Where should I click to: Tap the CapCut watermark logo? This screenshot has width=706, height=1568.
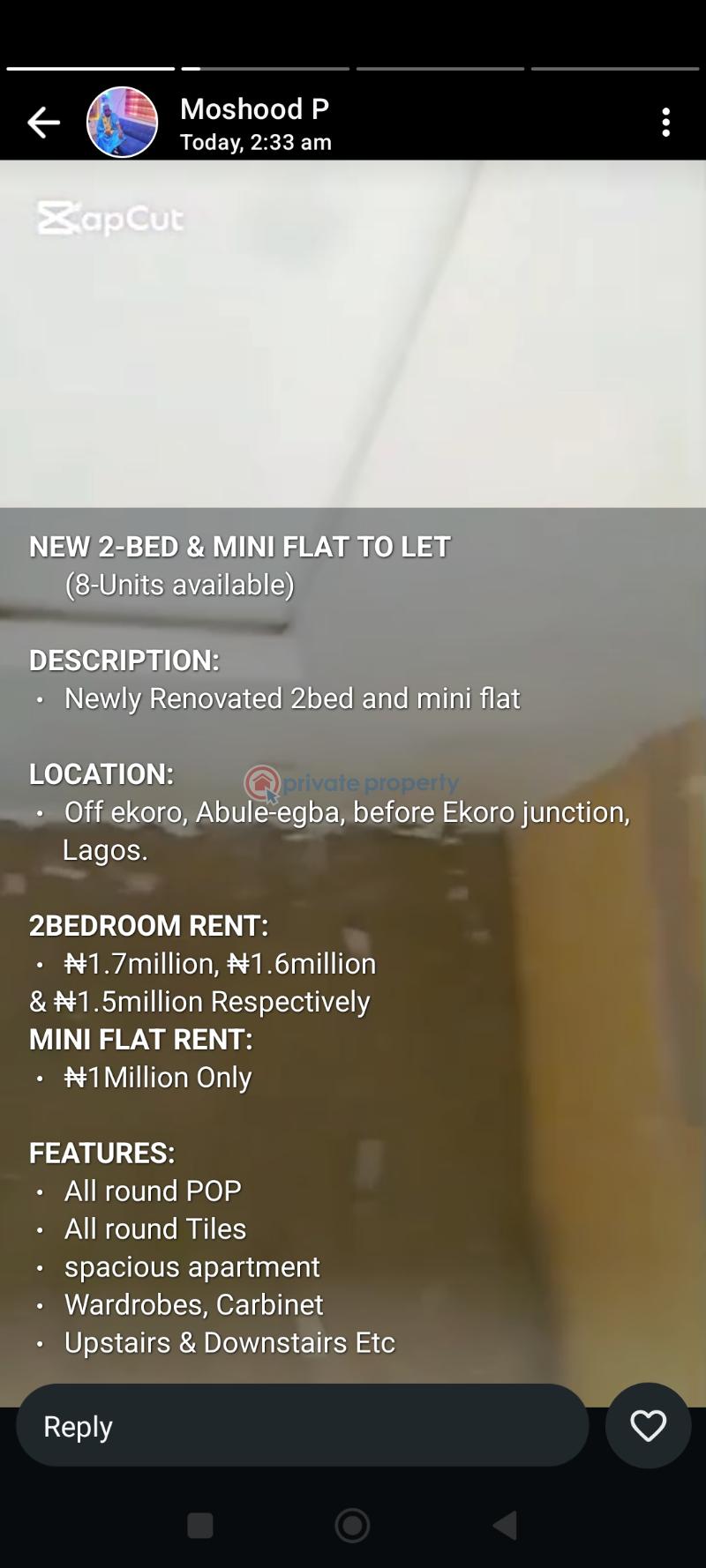click(x=112, y=217)
